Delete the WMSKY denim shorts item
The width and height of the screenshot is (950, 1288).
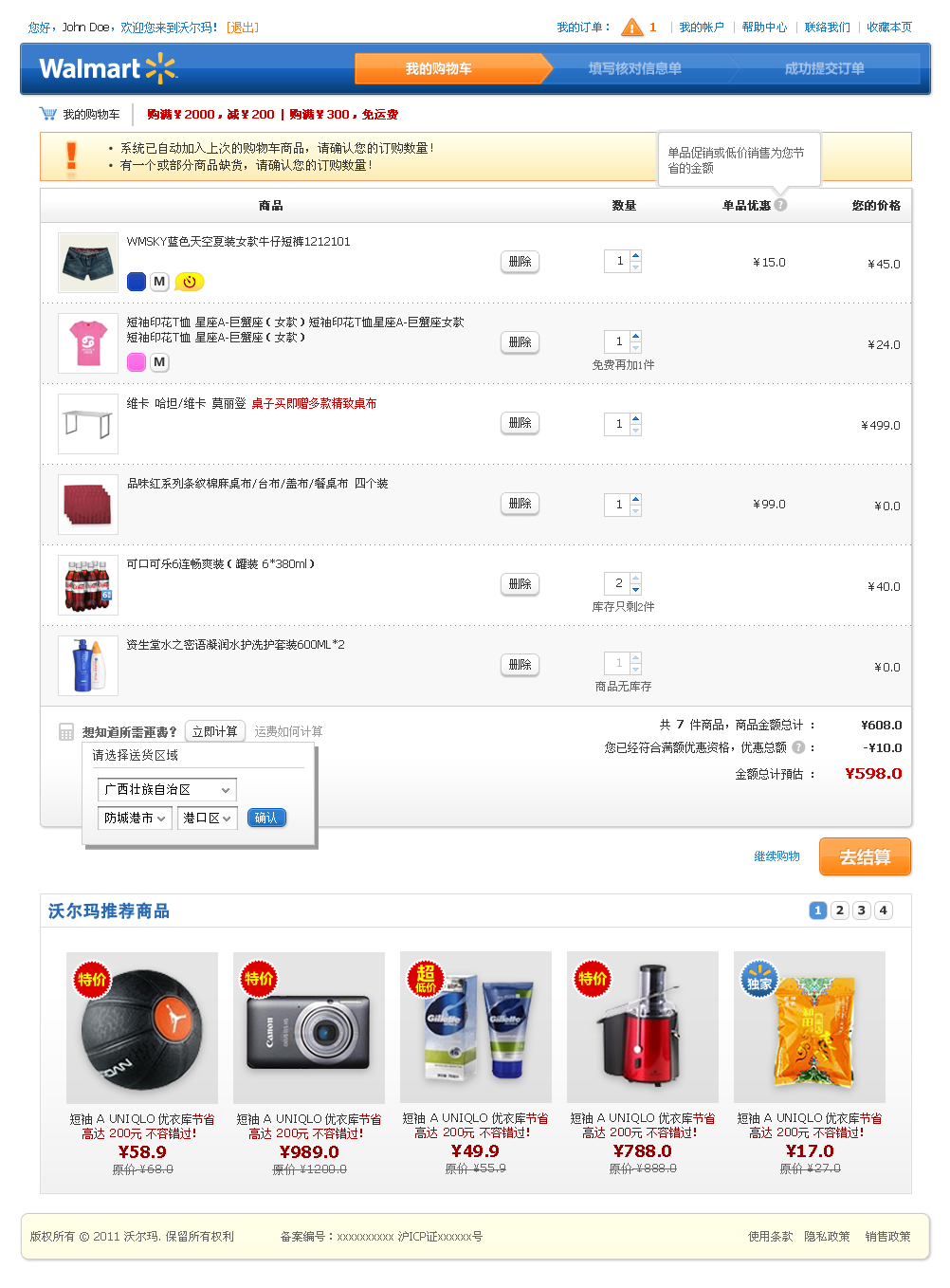520,262
